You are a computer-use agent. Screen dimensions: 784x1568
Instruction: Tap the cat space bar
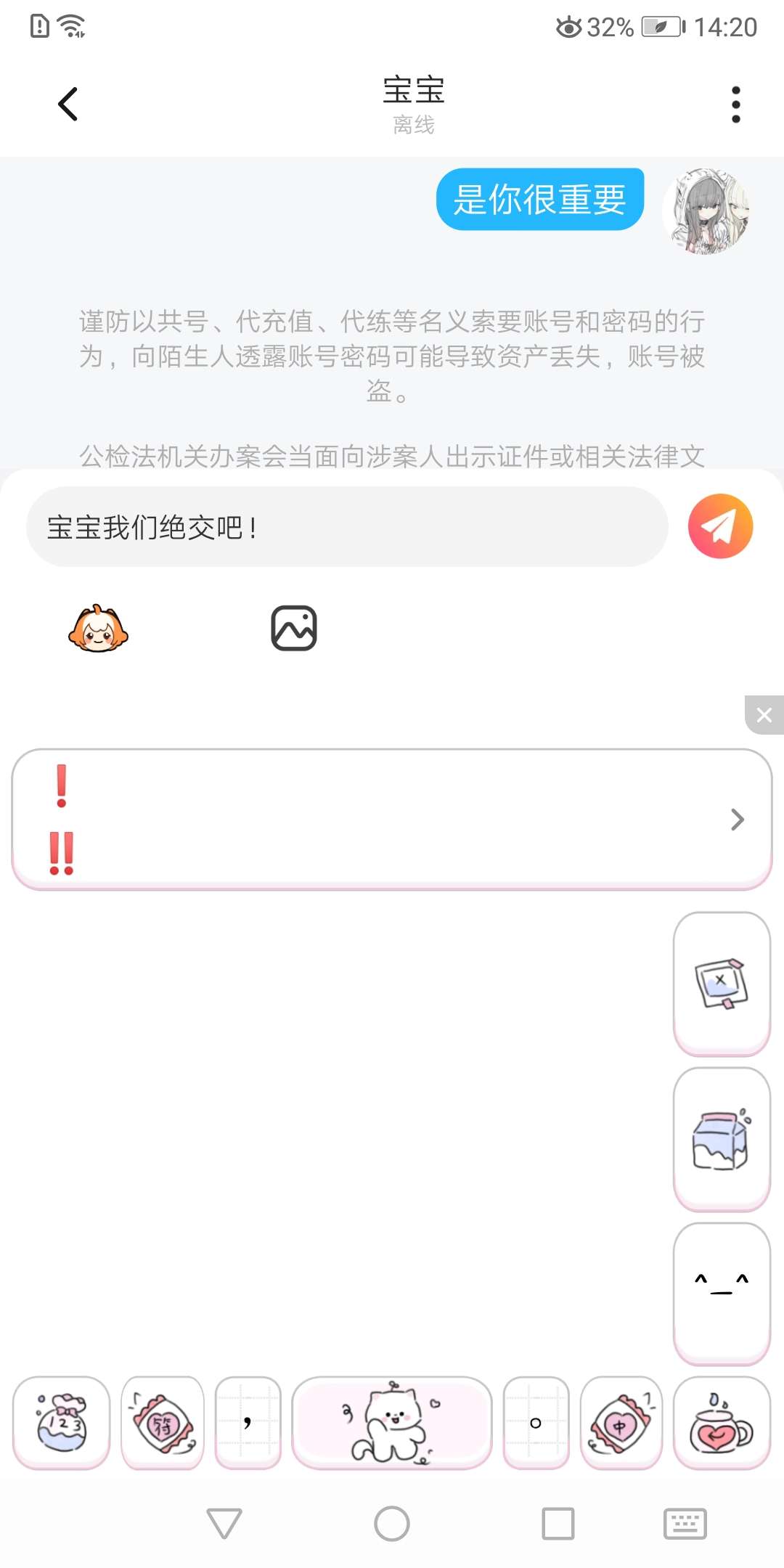(392, 1423)
